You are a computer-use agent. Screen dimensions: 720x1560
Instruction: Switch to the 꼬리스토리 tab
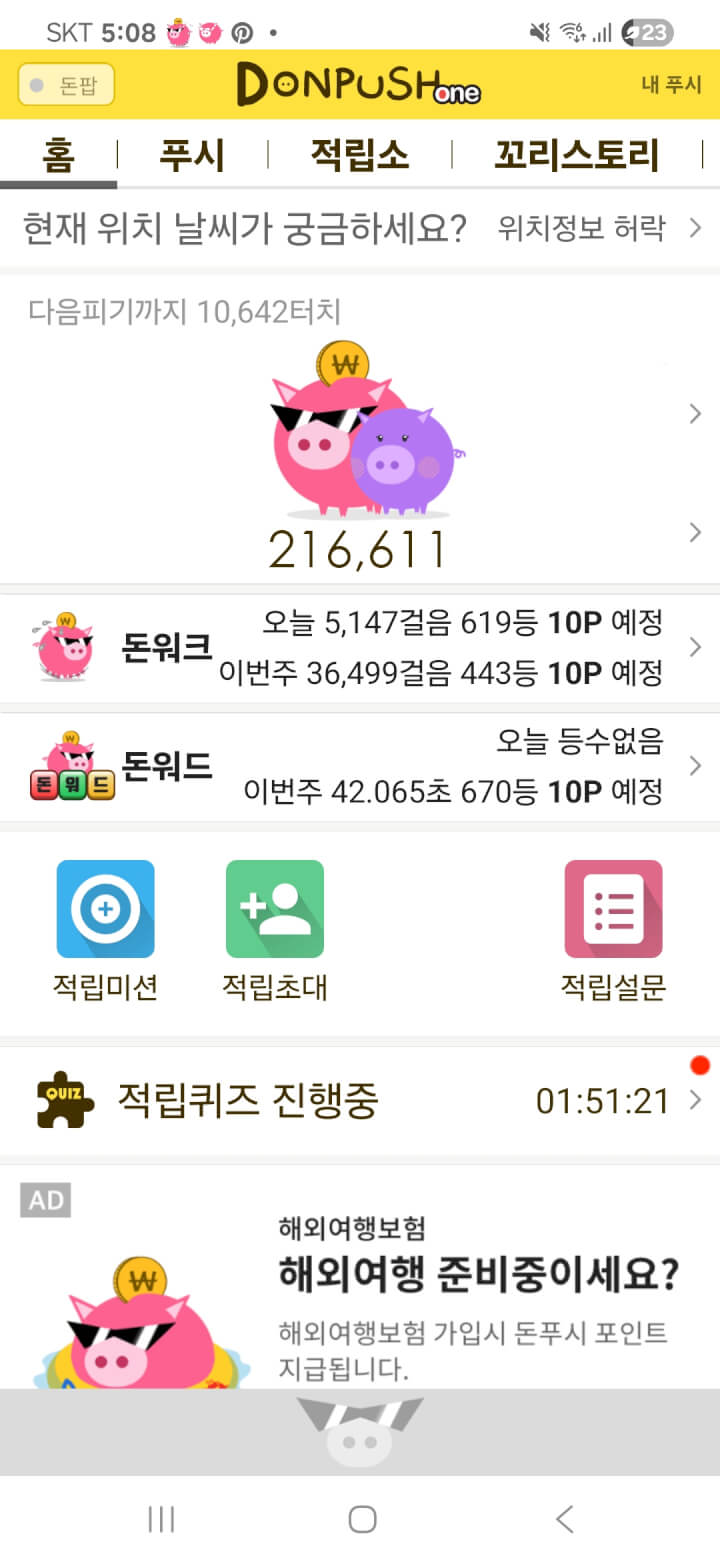(577, 156)
